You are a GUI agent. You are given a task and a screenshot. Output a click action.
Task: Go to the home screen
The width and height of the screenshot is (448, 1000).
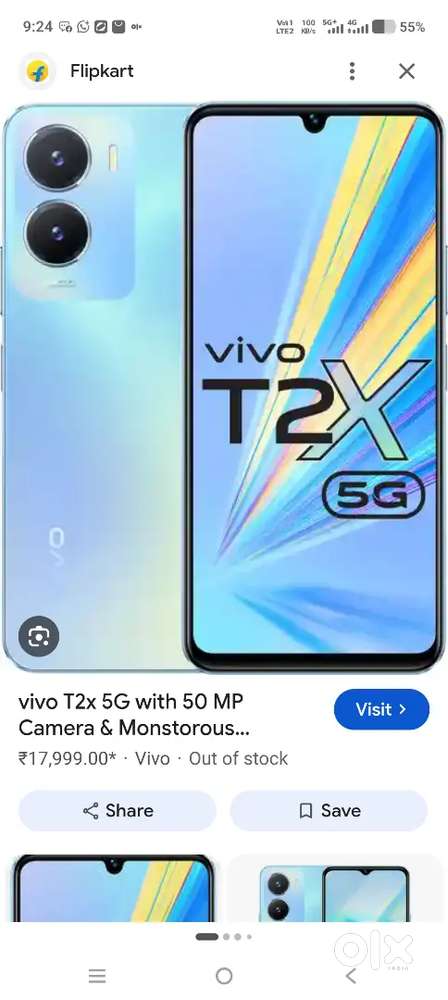pos(224,975)
